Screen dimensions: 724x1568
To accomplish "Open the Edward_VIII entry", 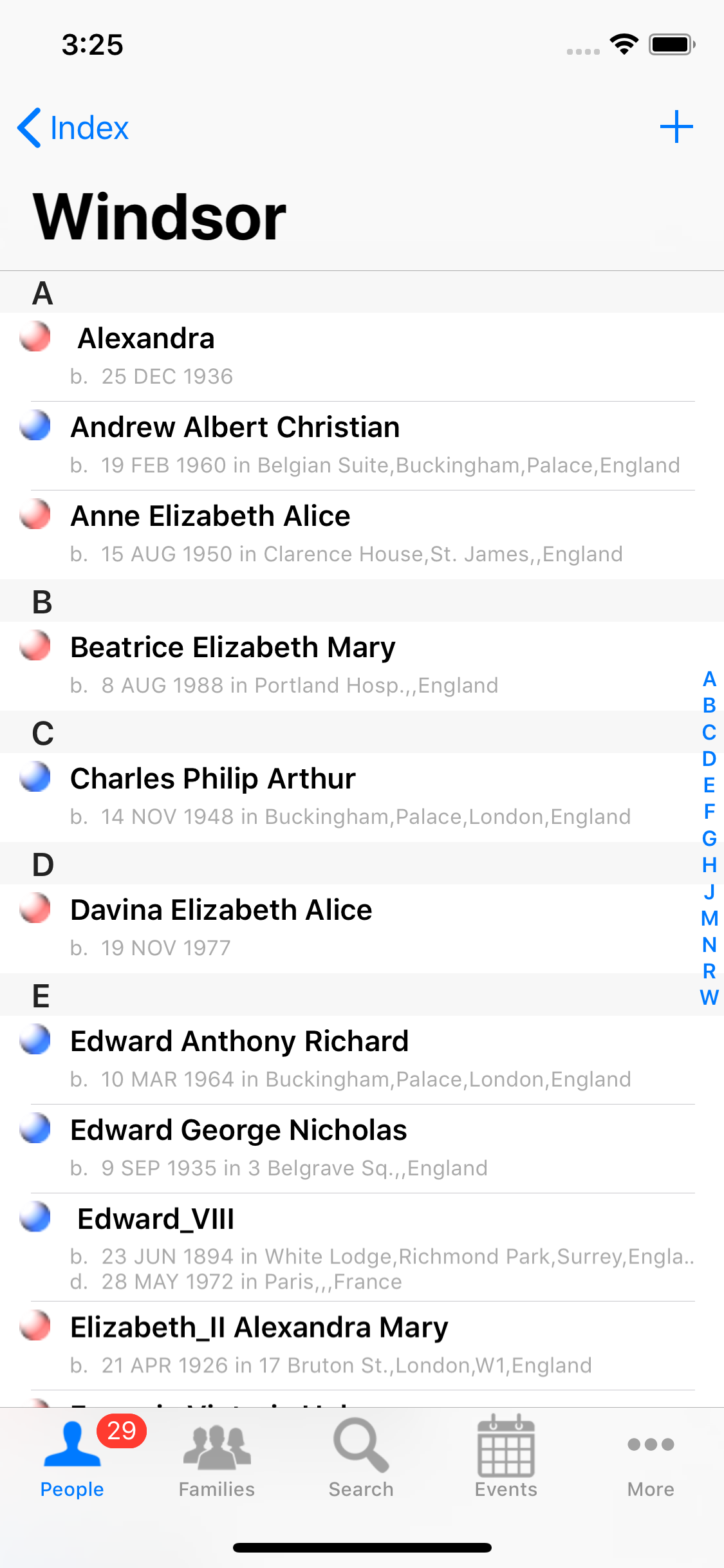I will 360,1247.
